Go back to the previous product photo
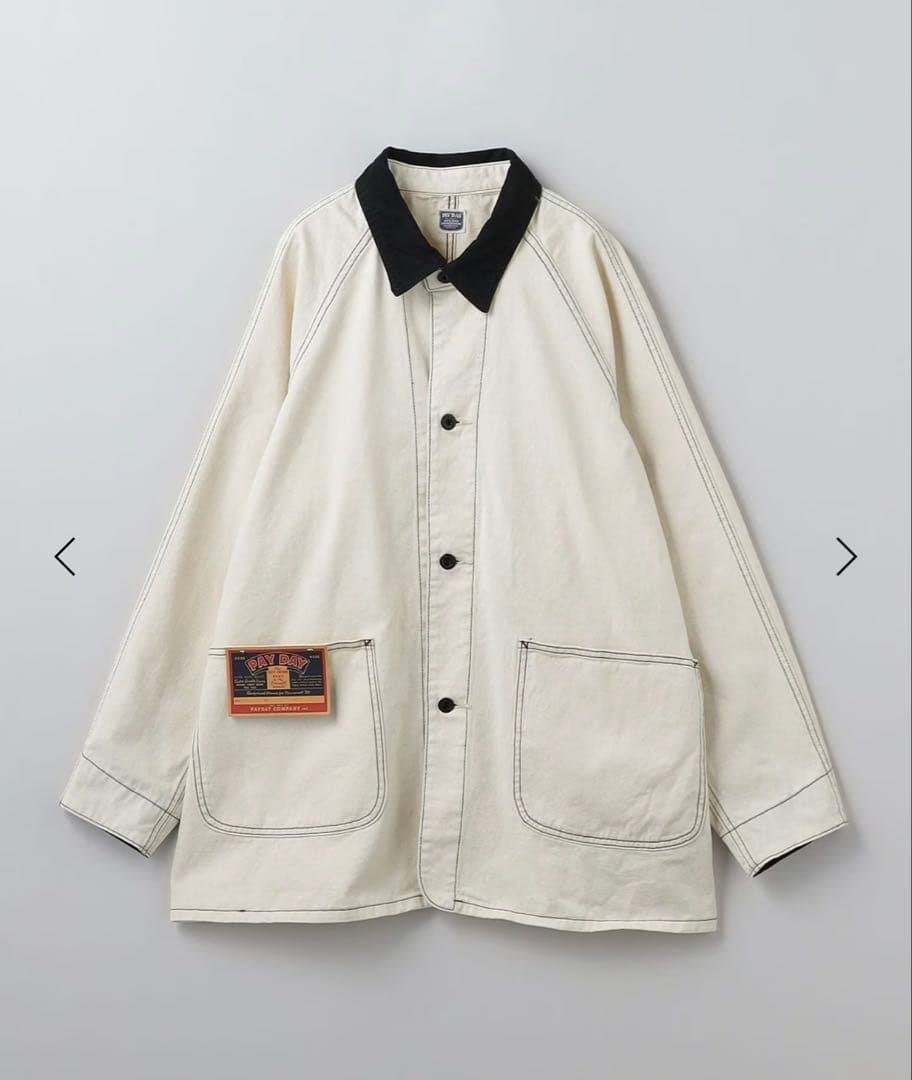The image size is (912, 1080). (x=65, y=555)
